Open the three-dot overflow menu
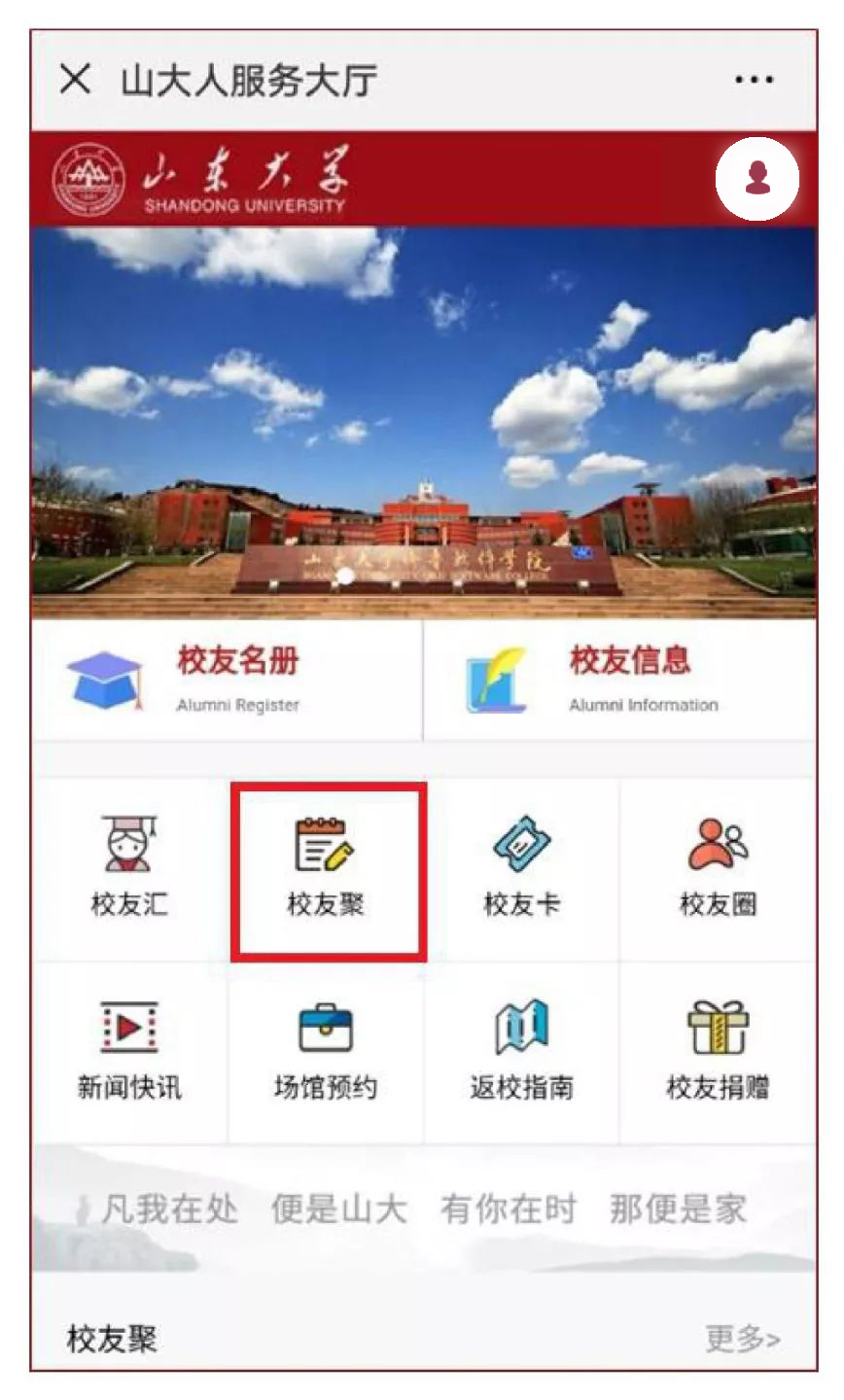This screenshot has width=844, height=1400. pyautogui.click(x=754, y=80)
